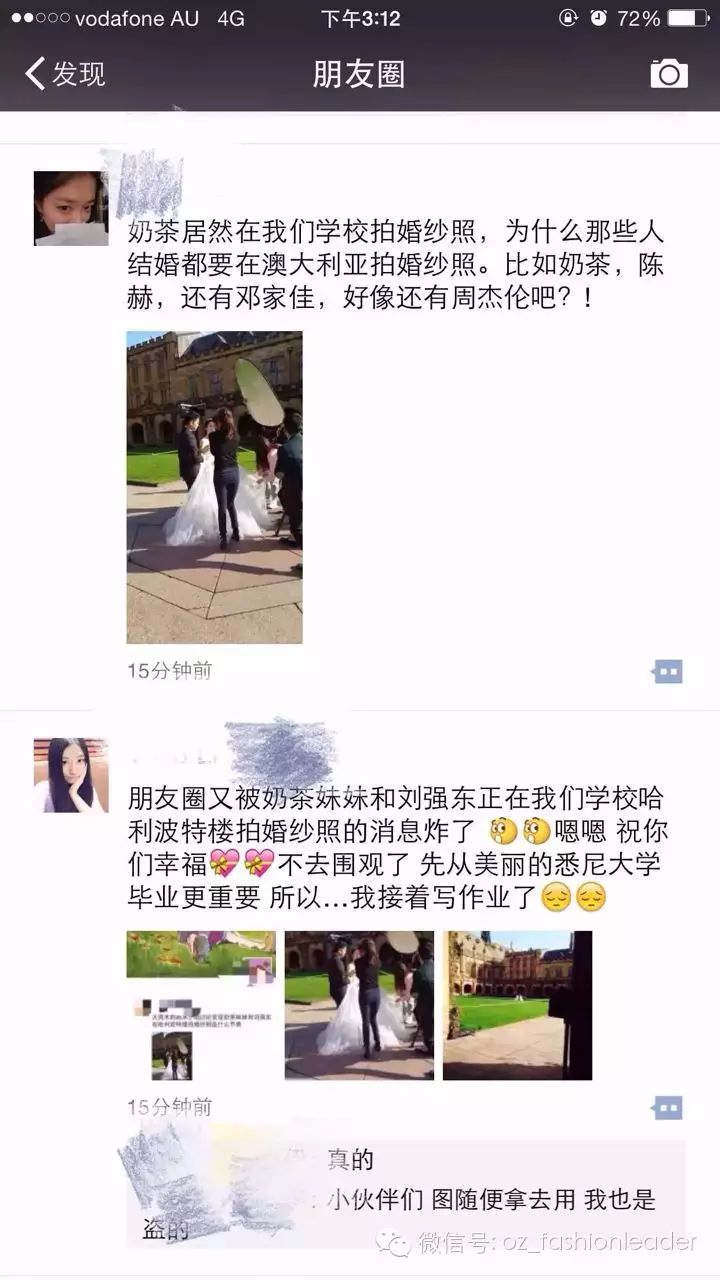View the first photo in 朋友圈又被 post
Image resolution: width=720 pixels, height=1280 pixels.
tap(200, 1005)
